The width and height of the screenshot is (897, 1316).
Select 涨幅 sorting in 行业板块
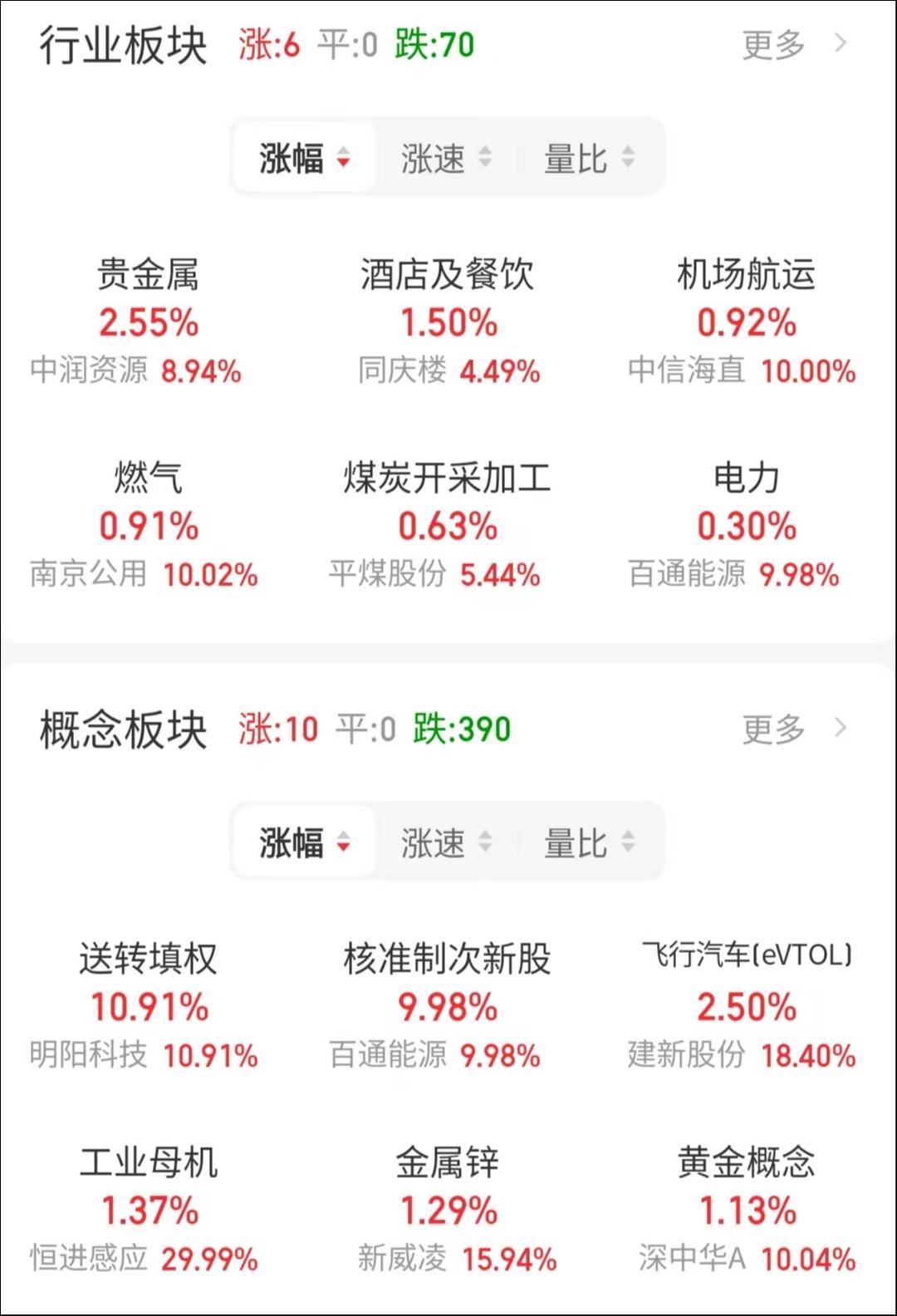click(x=305, y=158)
